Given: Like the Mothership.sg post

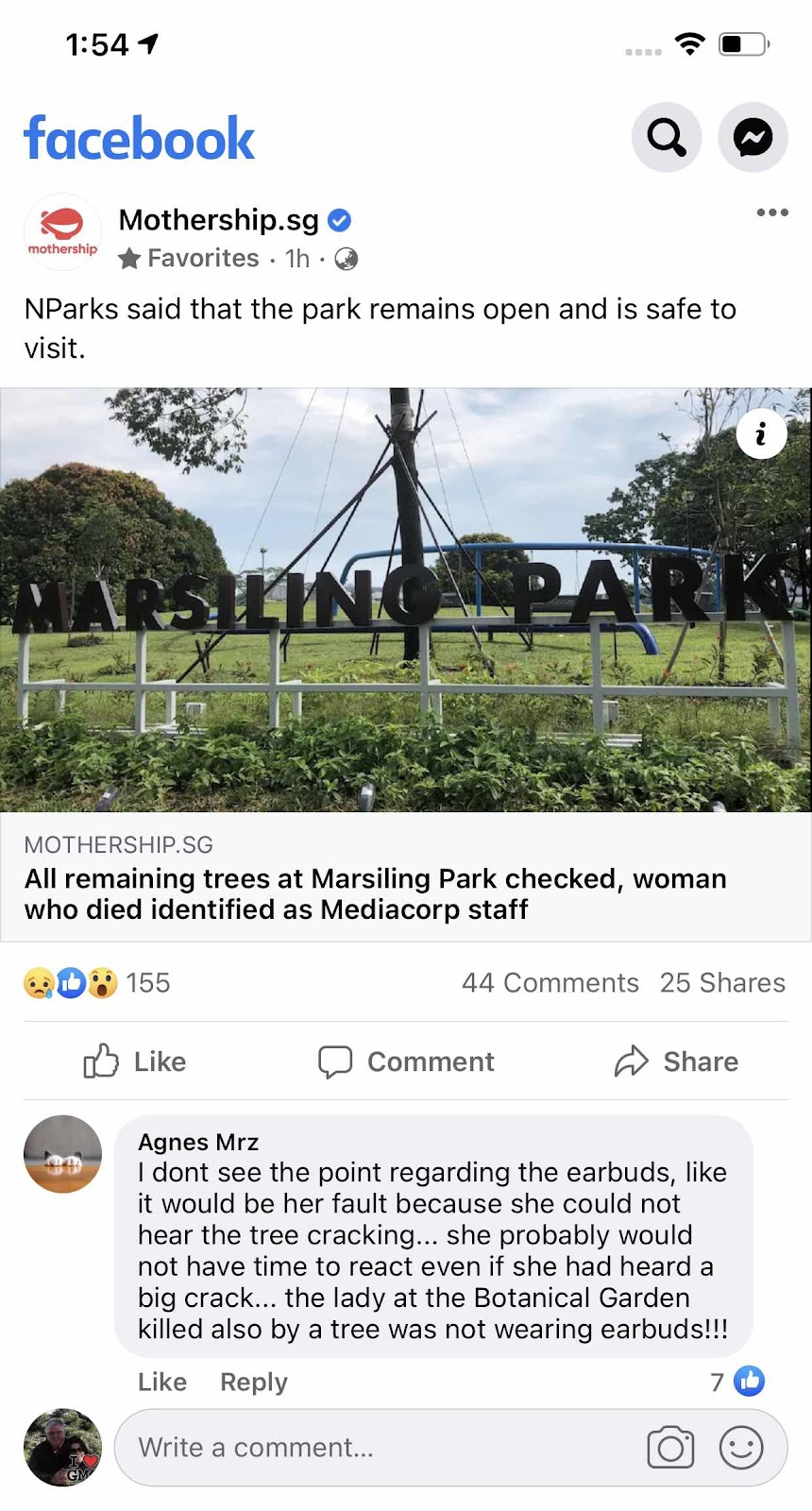Looking at the screenshot, I should (134, 1061).
